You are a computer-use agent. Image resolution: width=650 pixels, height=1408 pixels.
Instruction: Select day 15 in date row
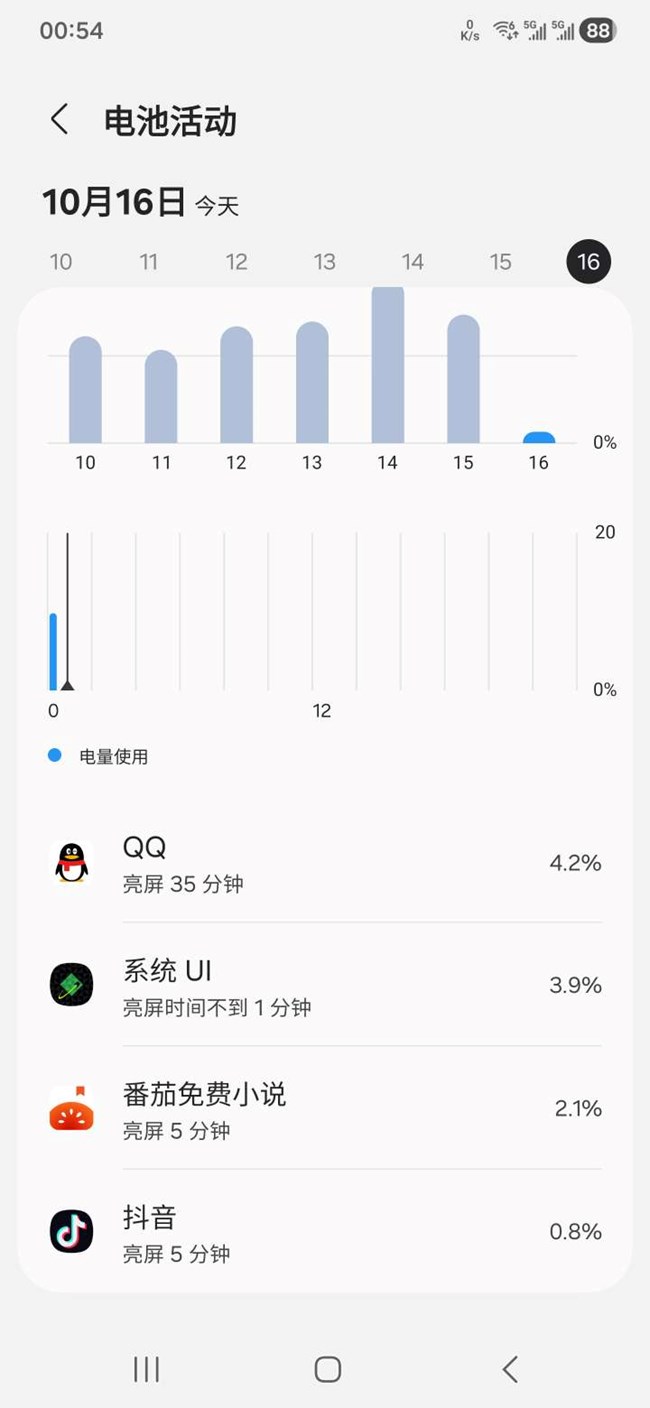pyautogui.click(x=501, y=262)
